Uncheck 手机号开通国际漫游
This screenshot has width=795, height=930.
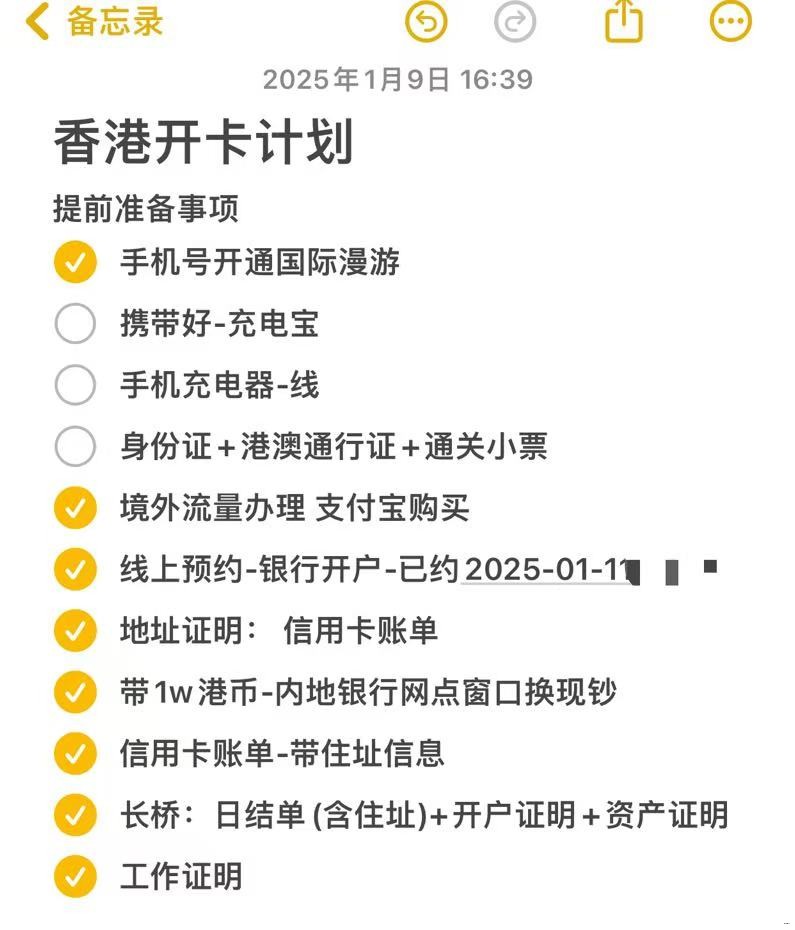coord(75,263)
